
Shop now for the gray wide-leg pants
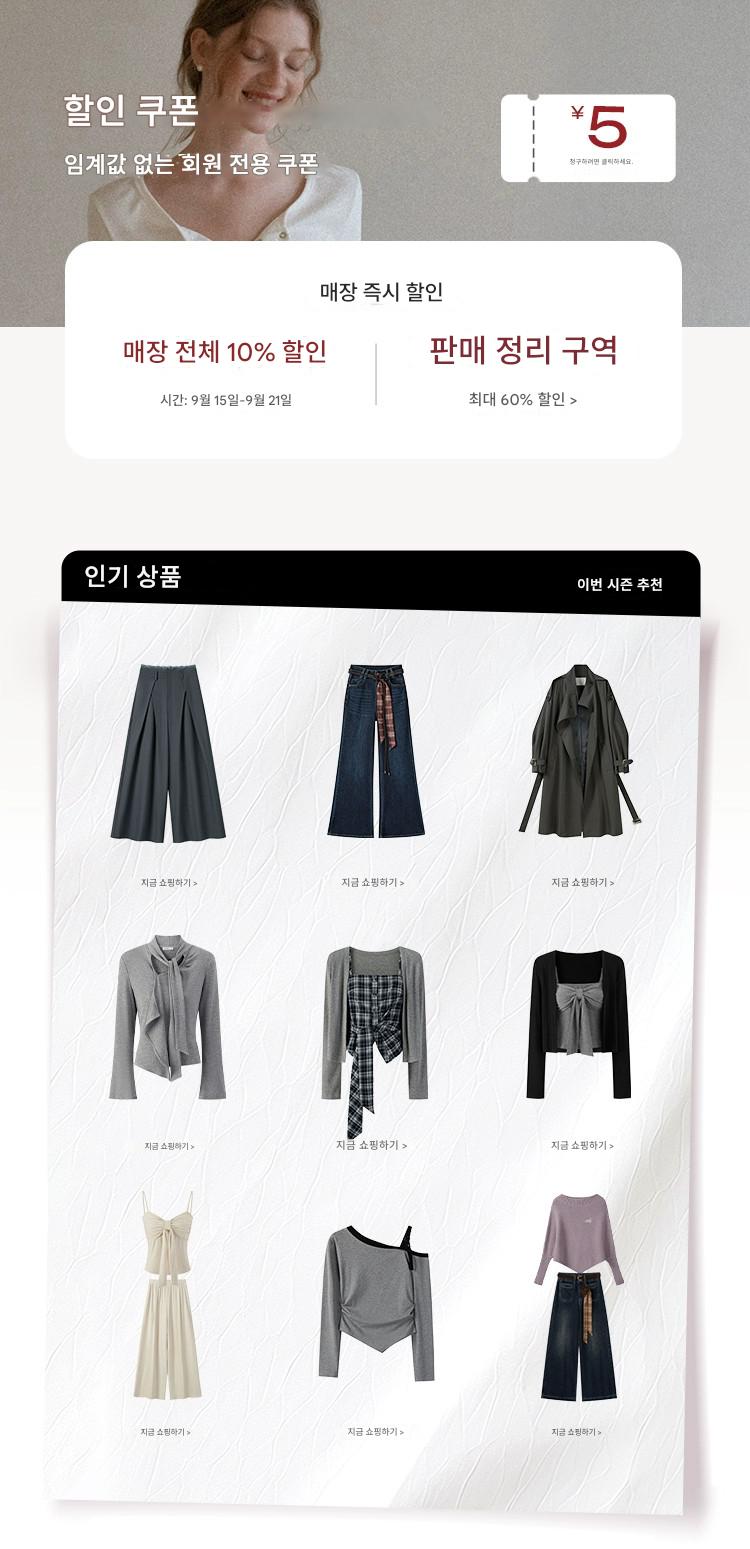coord(169,883)
